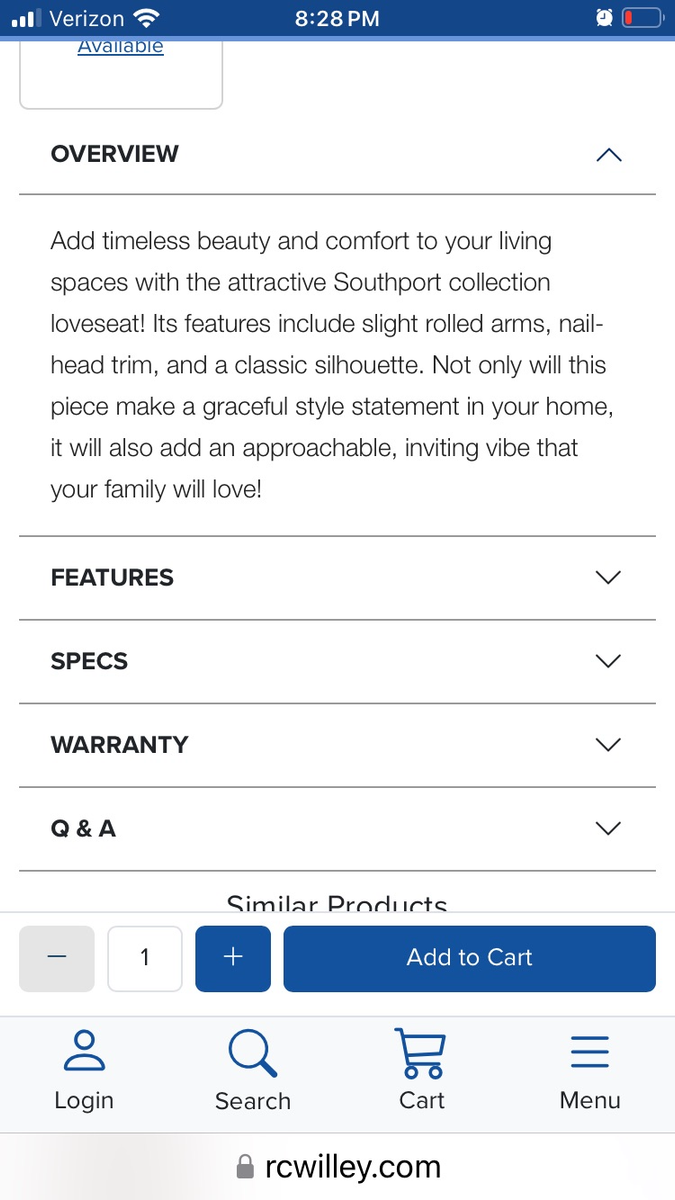
Task: Add the loveseat to cart
Action: pyautogui.click(x=469, y=958)
